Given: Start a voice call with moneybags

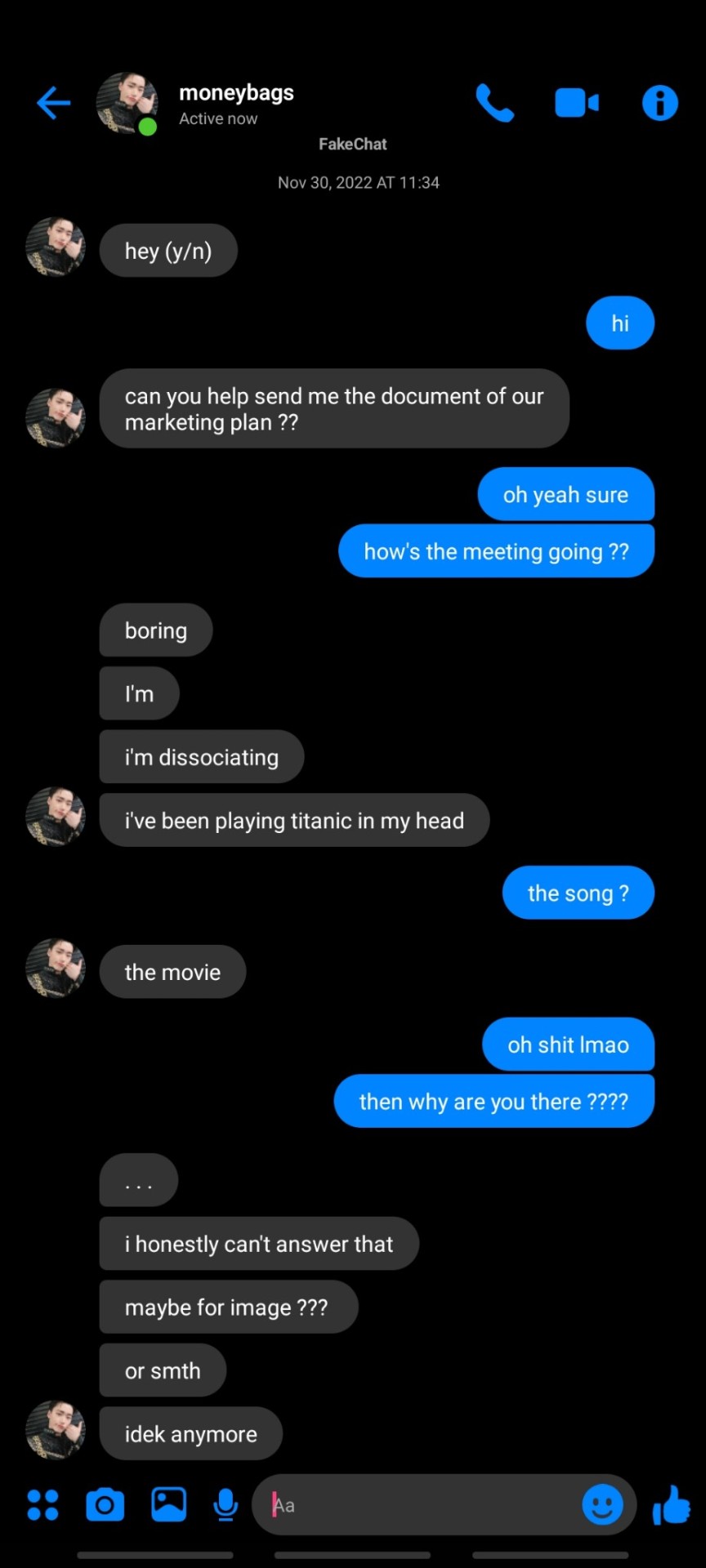Looking at the screenshot, I should [x=495, y=103].
